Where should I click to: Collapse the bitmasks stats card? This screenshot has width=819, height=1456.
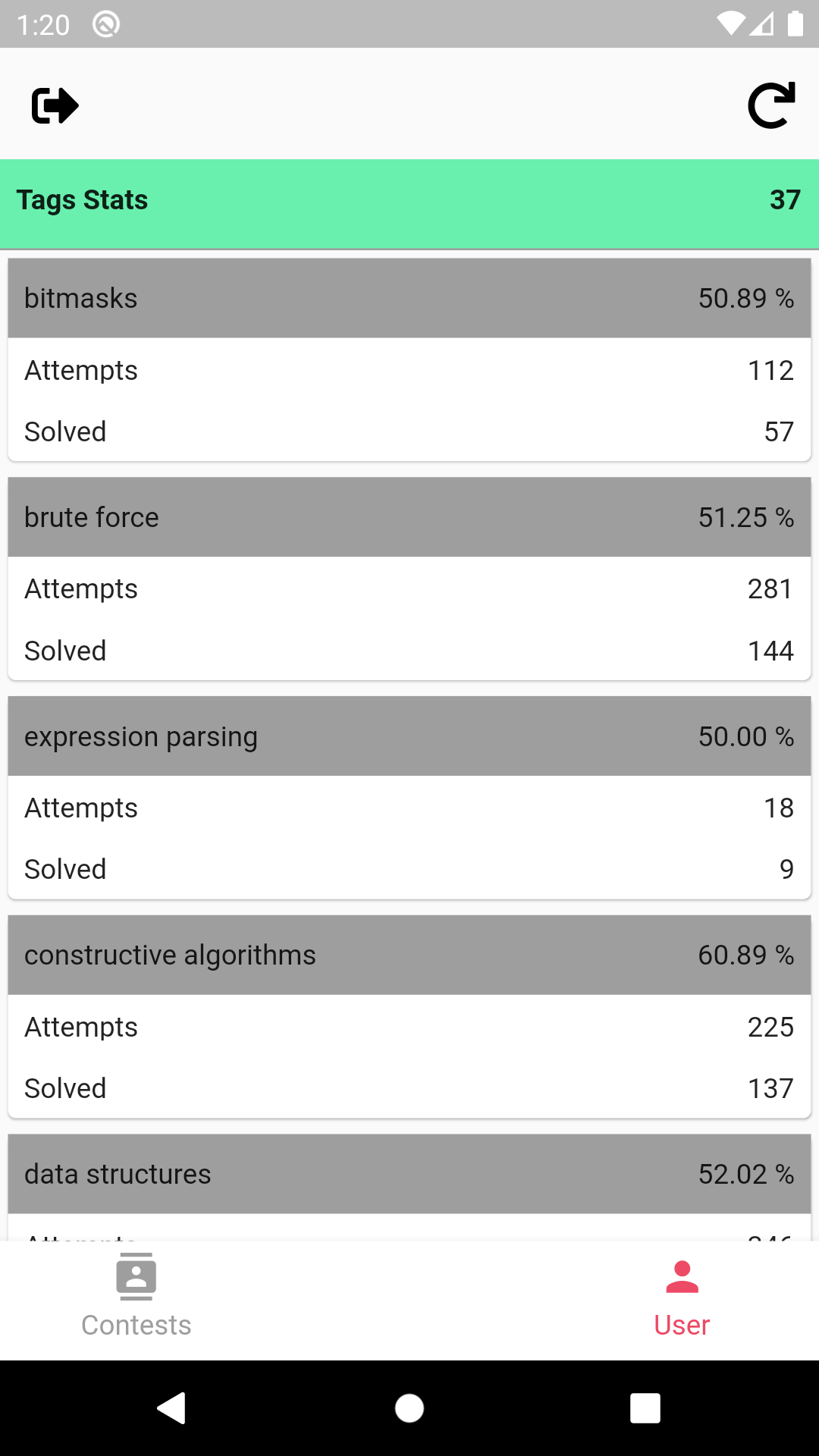[x=409, y=297]
